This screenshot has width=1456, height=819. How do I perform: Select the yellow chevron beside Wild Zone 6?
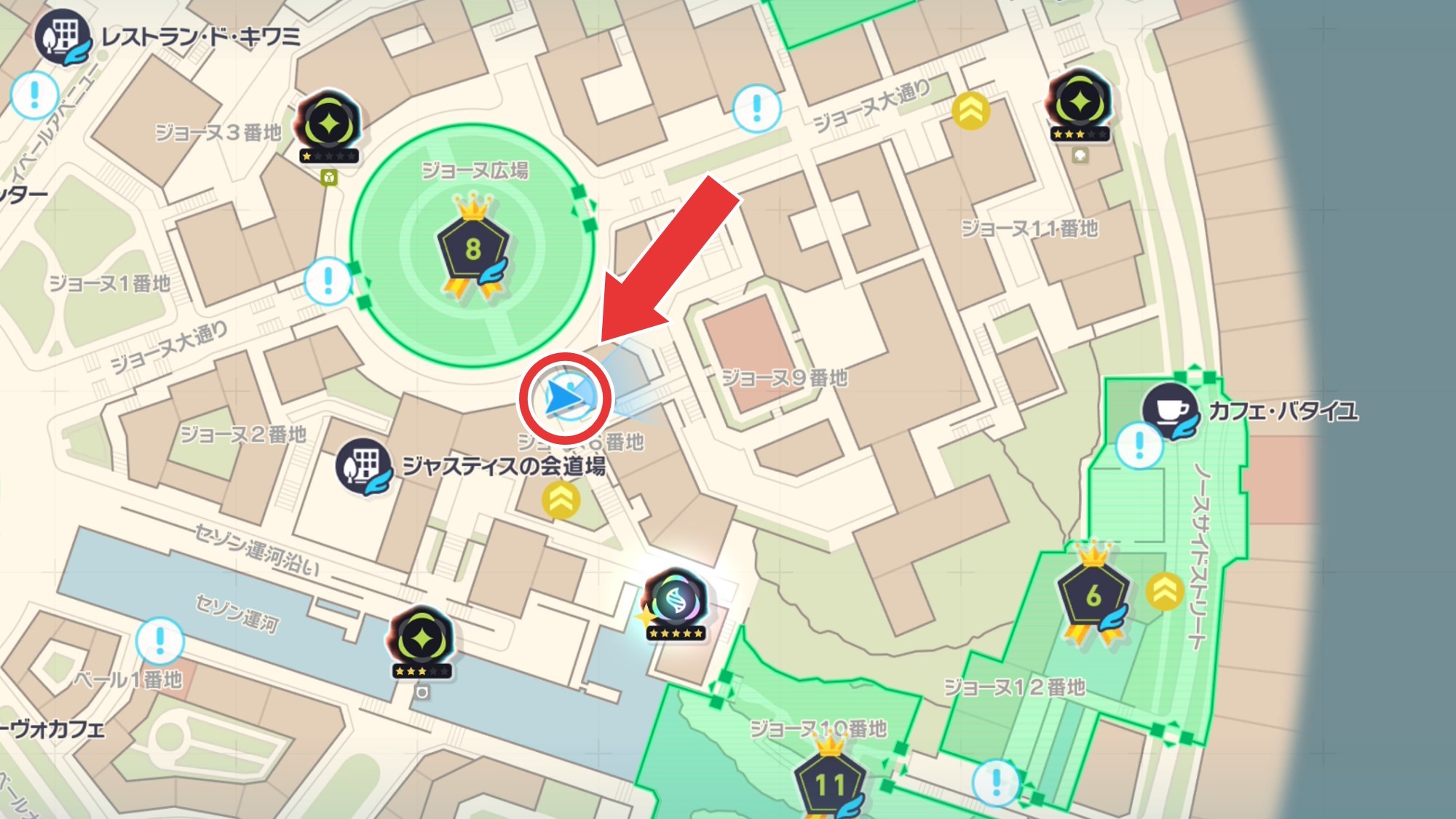pyautogui.click(x=1164, y=592)
